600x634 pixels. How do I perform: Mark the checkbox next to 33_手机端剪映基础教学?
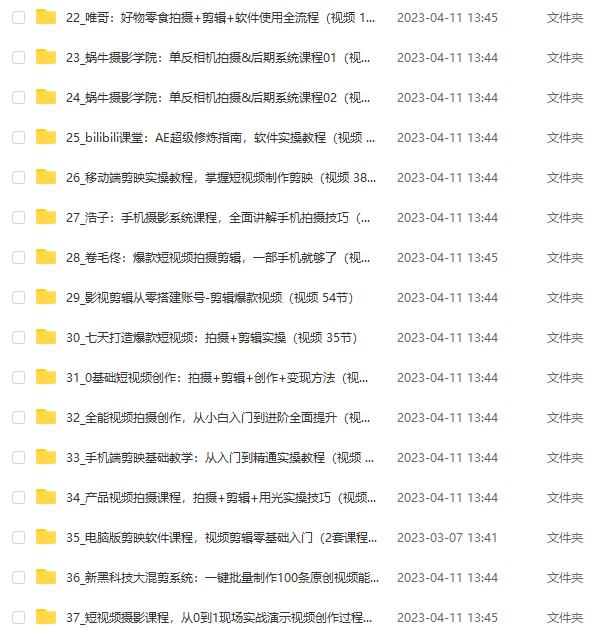pyautogui.click(x=18, y=457)
